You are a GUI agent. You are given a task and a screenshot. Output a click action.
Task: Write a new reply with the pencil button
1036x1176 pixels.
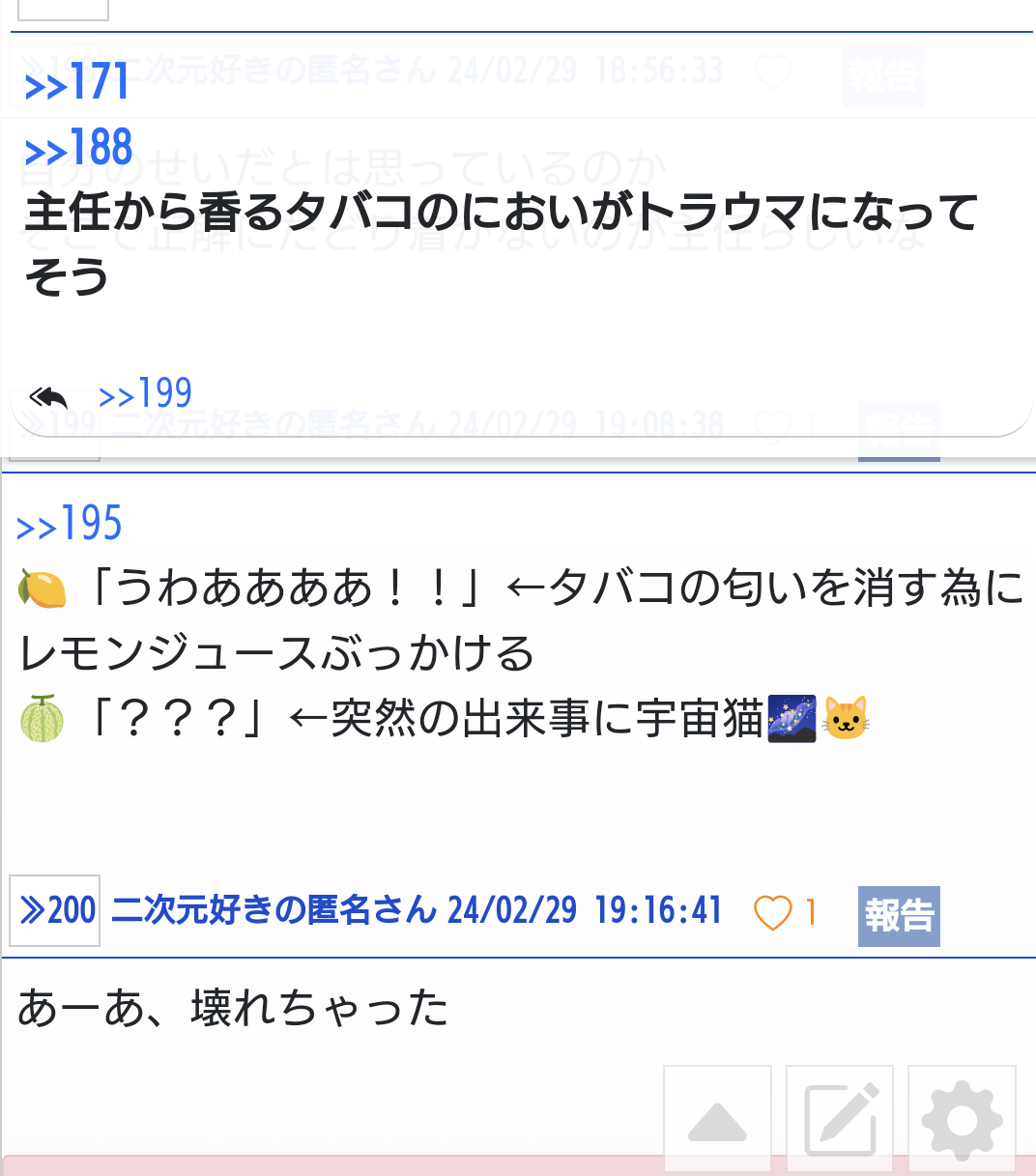[x=840, y=1118]
